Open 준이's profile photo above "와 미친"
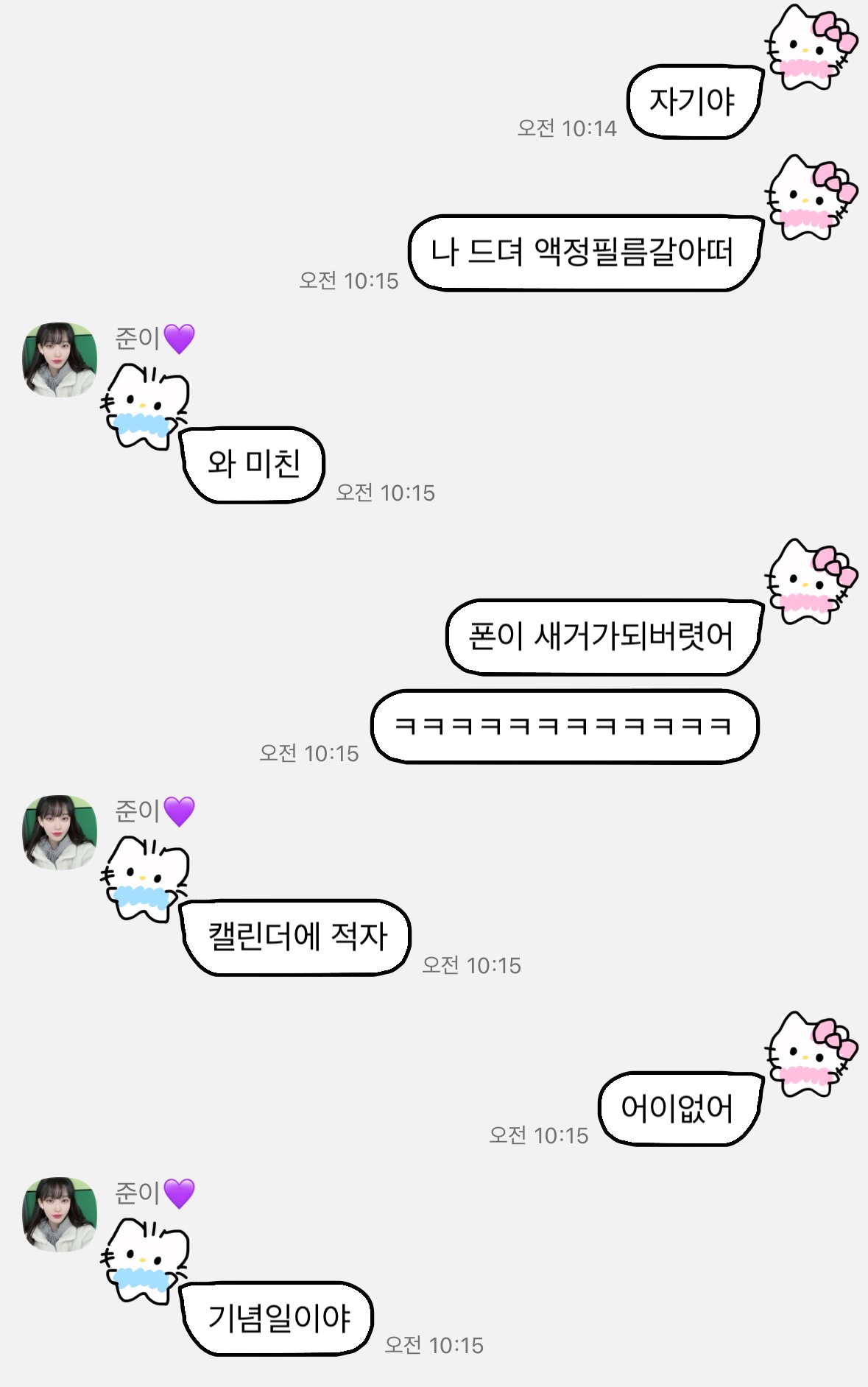The width and height of the screenshot is (868, 1387). click(x=60, y=359)
